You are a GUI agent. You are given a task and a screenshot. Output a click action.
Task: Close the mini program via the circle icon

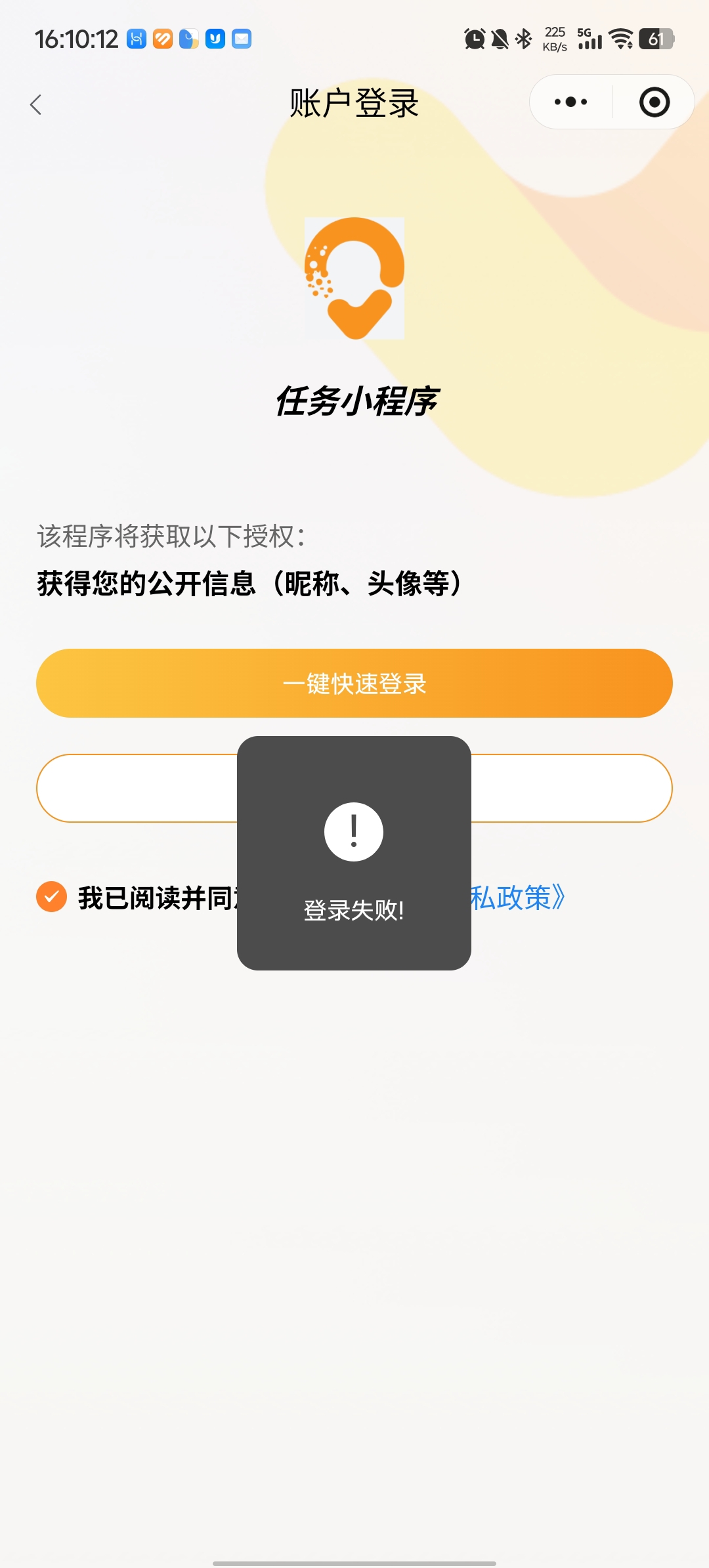coord(654,102)
